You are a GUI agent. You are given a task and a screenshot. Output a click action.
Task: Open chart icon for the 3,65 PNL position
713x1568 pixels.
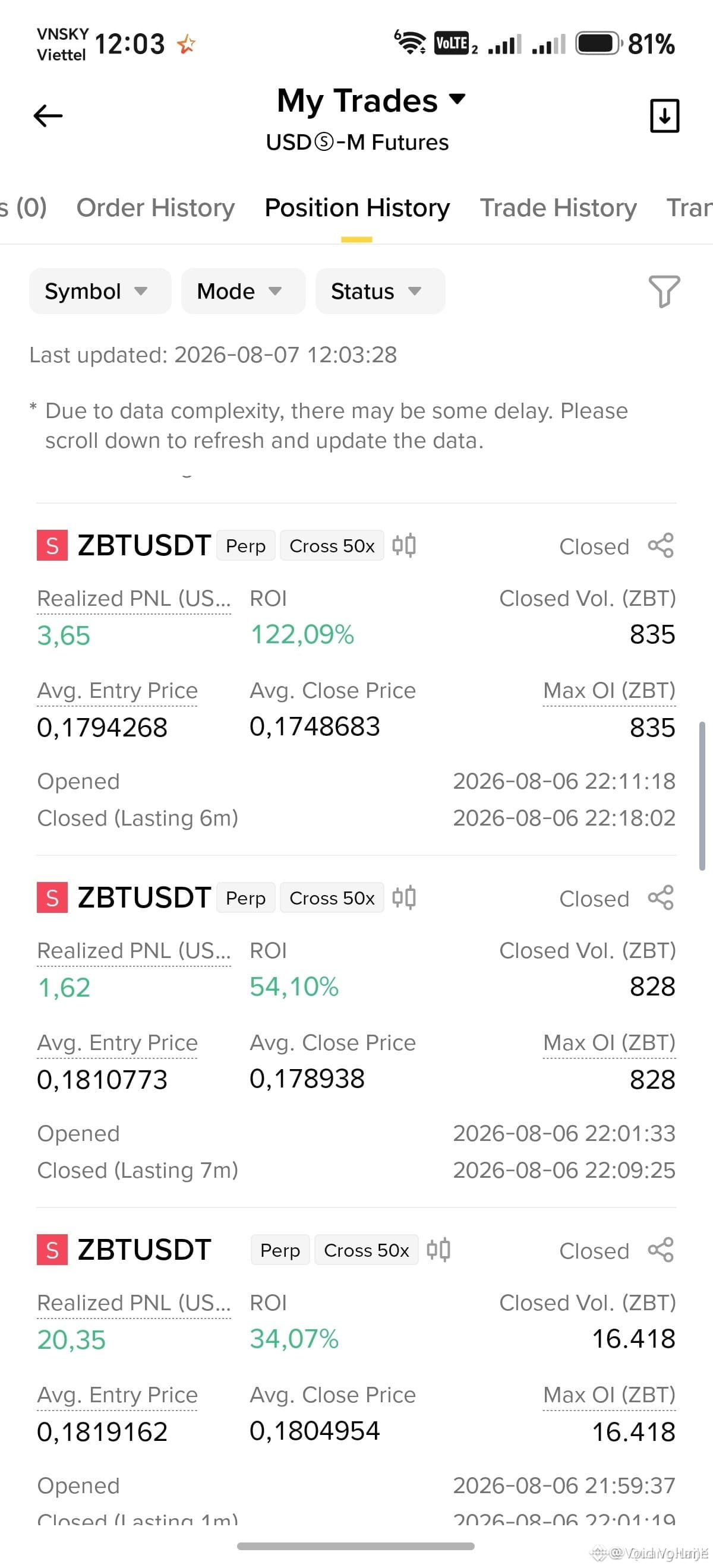403,545
